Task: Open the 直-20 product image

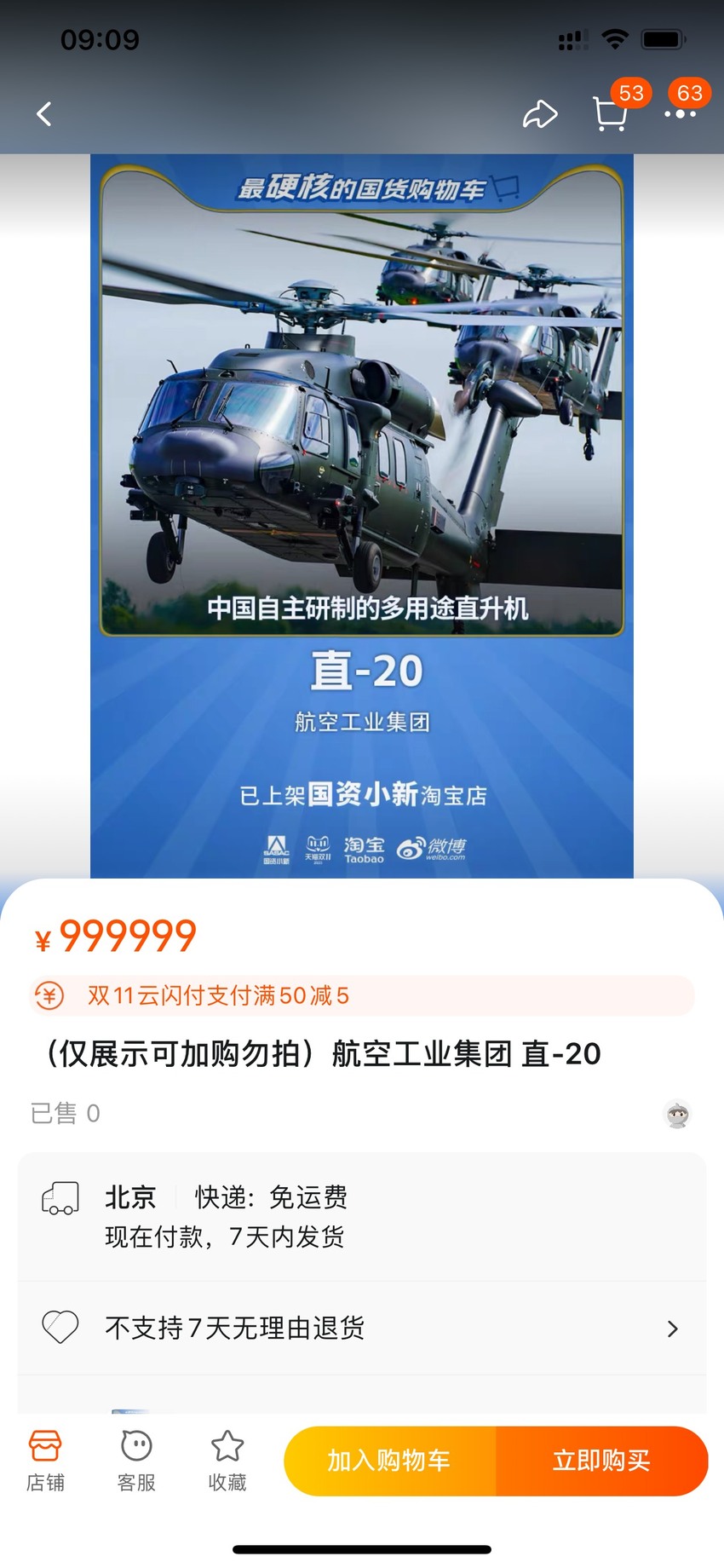Action: point(362,516)
